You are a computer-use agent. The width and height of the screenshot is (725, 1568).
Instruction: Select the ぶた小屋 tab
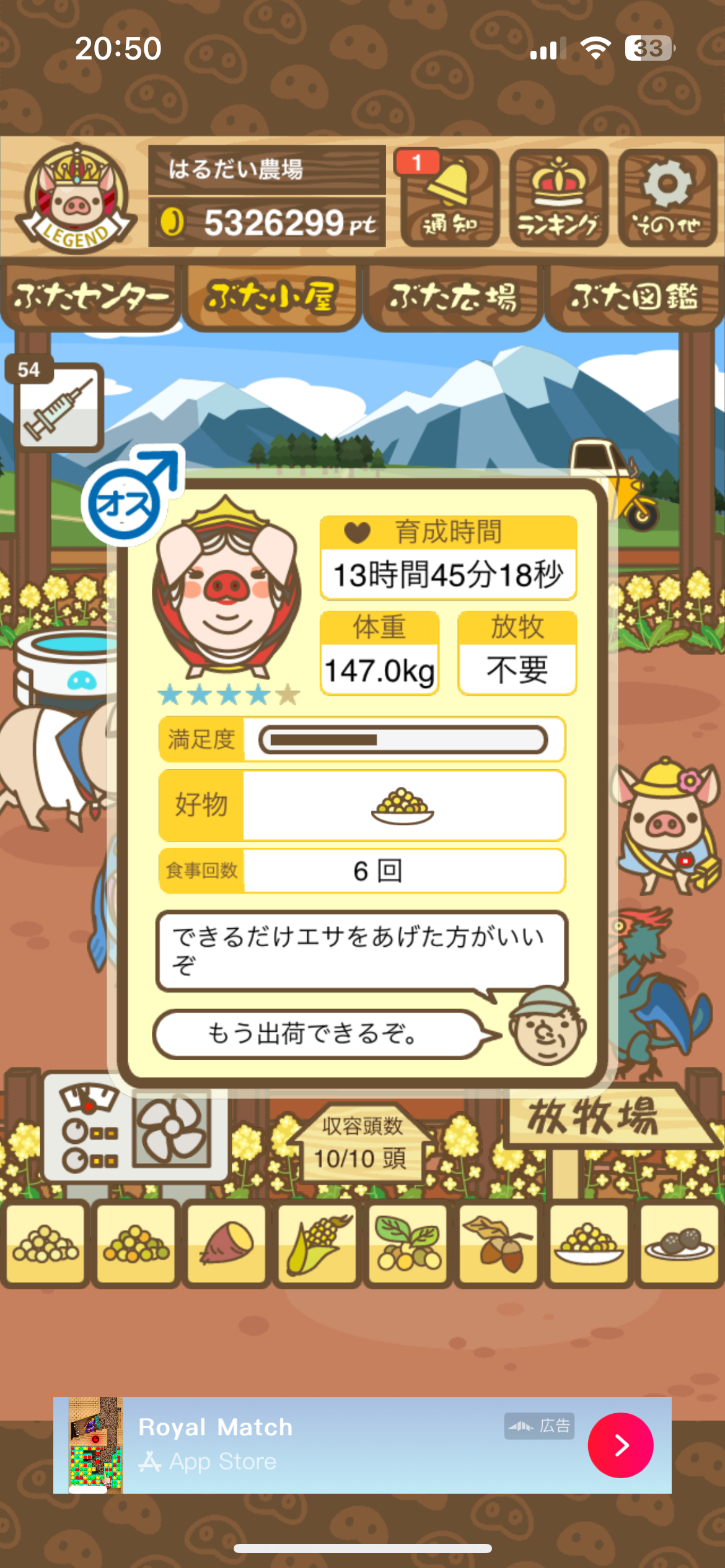tap(271, 297)
